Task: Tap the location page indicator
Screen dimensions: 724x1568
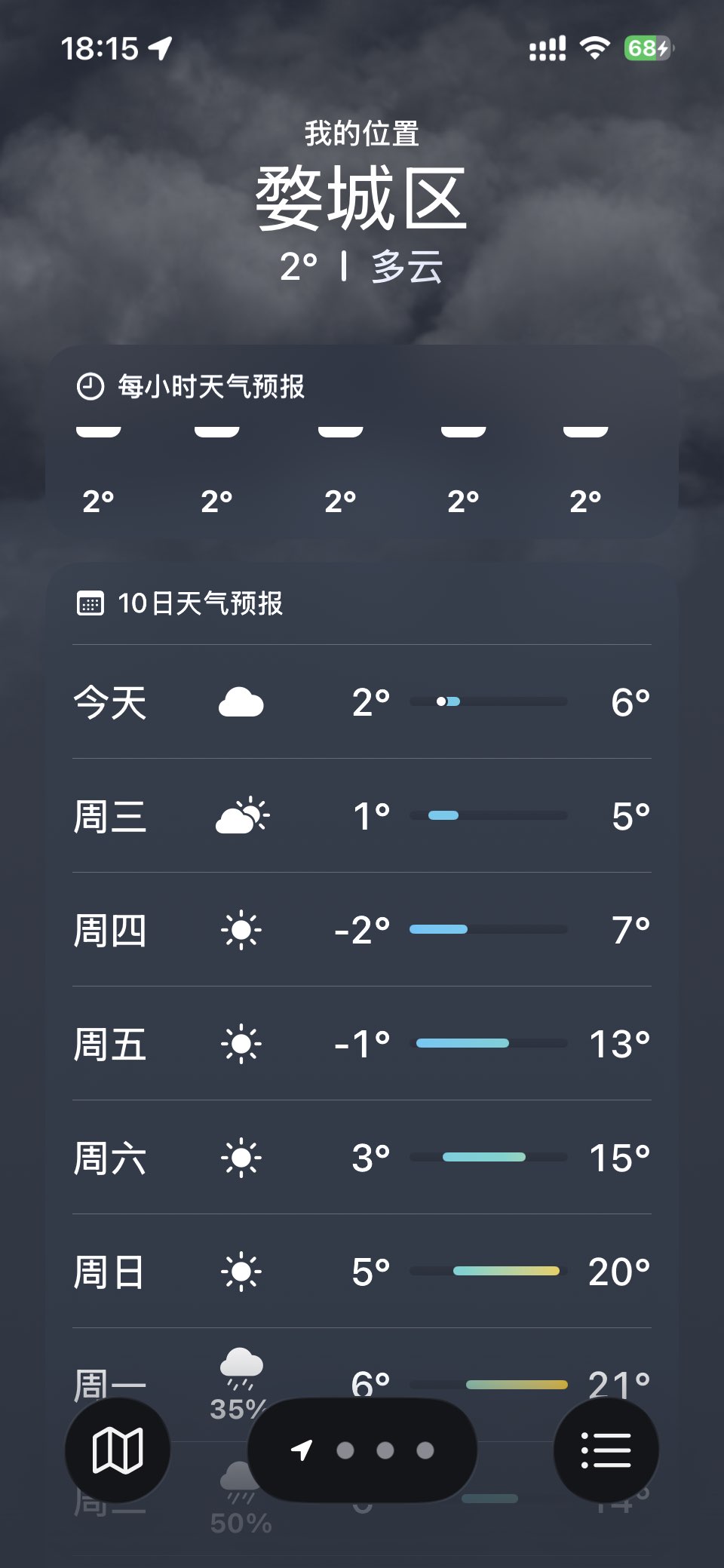Action: click(x=362, y=1450)
